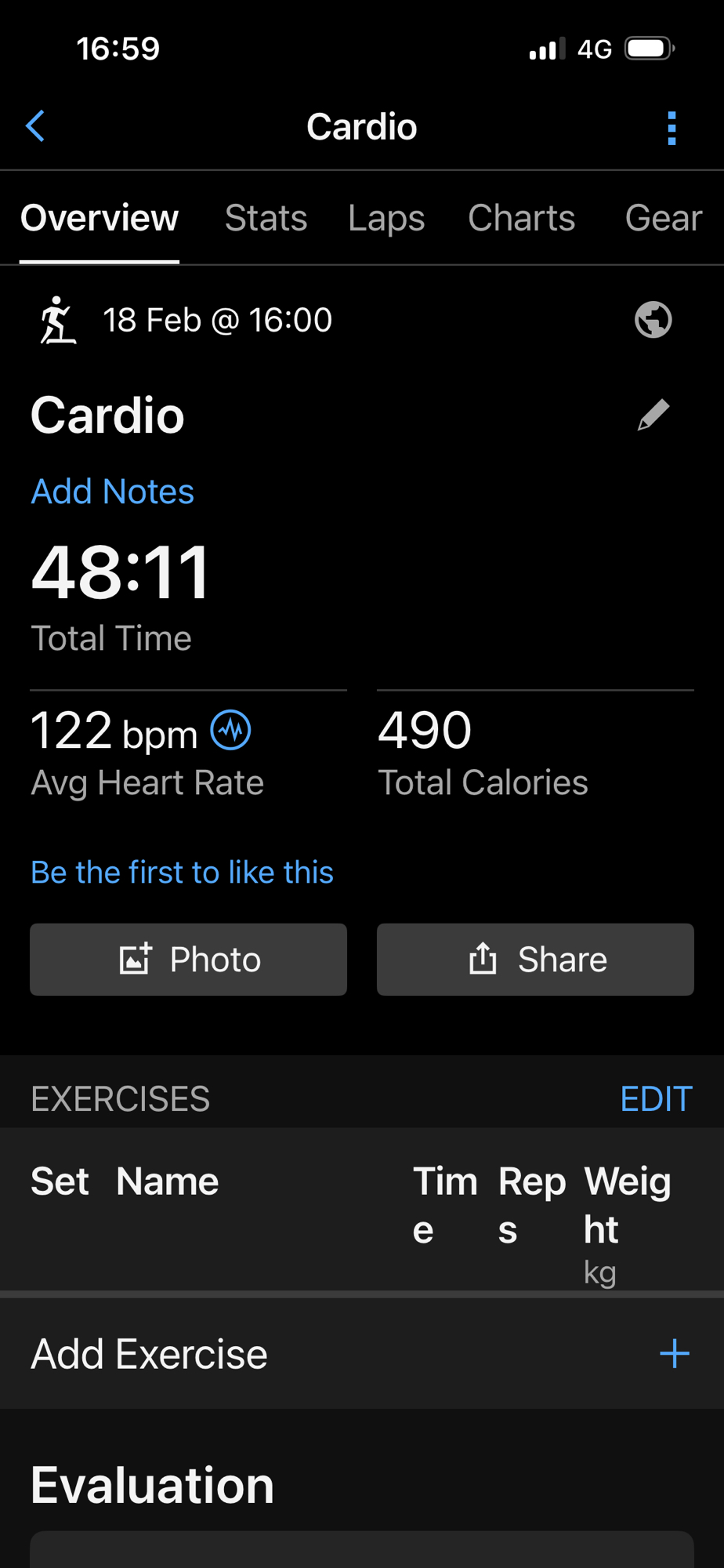Tap EDIT in the Exercises section
The image size is (724, 1568).
tap(656, 1099)
